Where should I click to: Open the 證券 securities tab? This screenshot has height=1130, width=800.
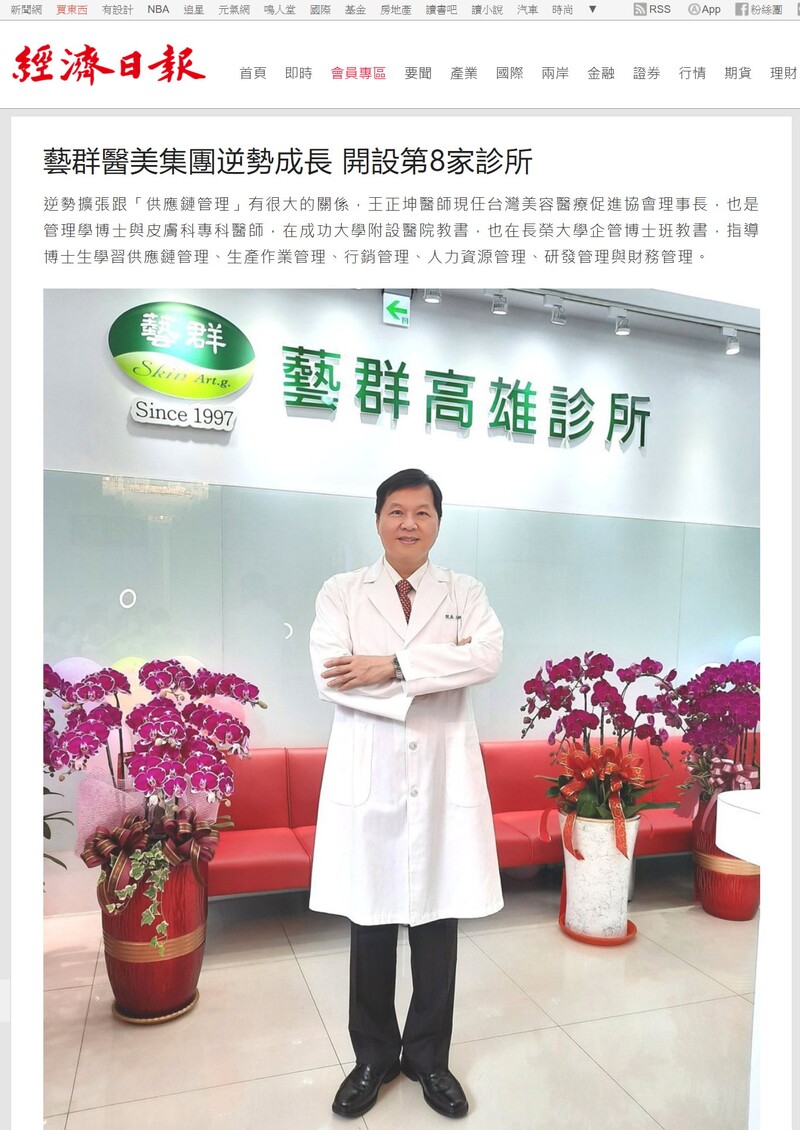point(646,73)
